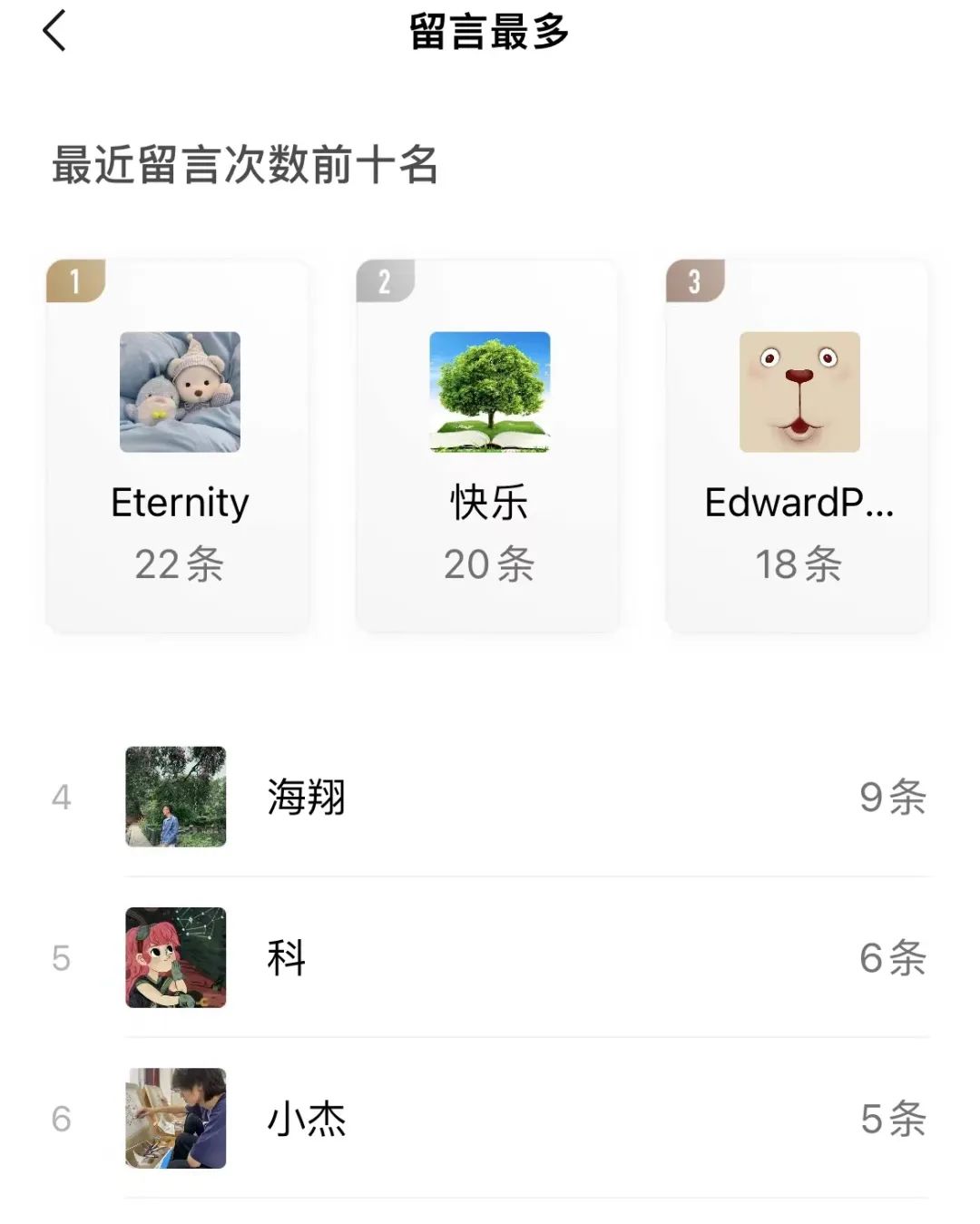Go back using the top-left arrow

click(54, 31)
